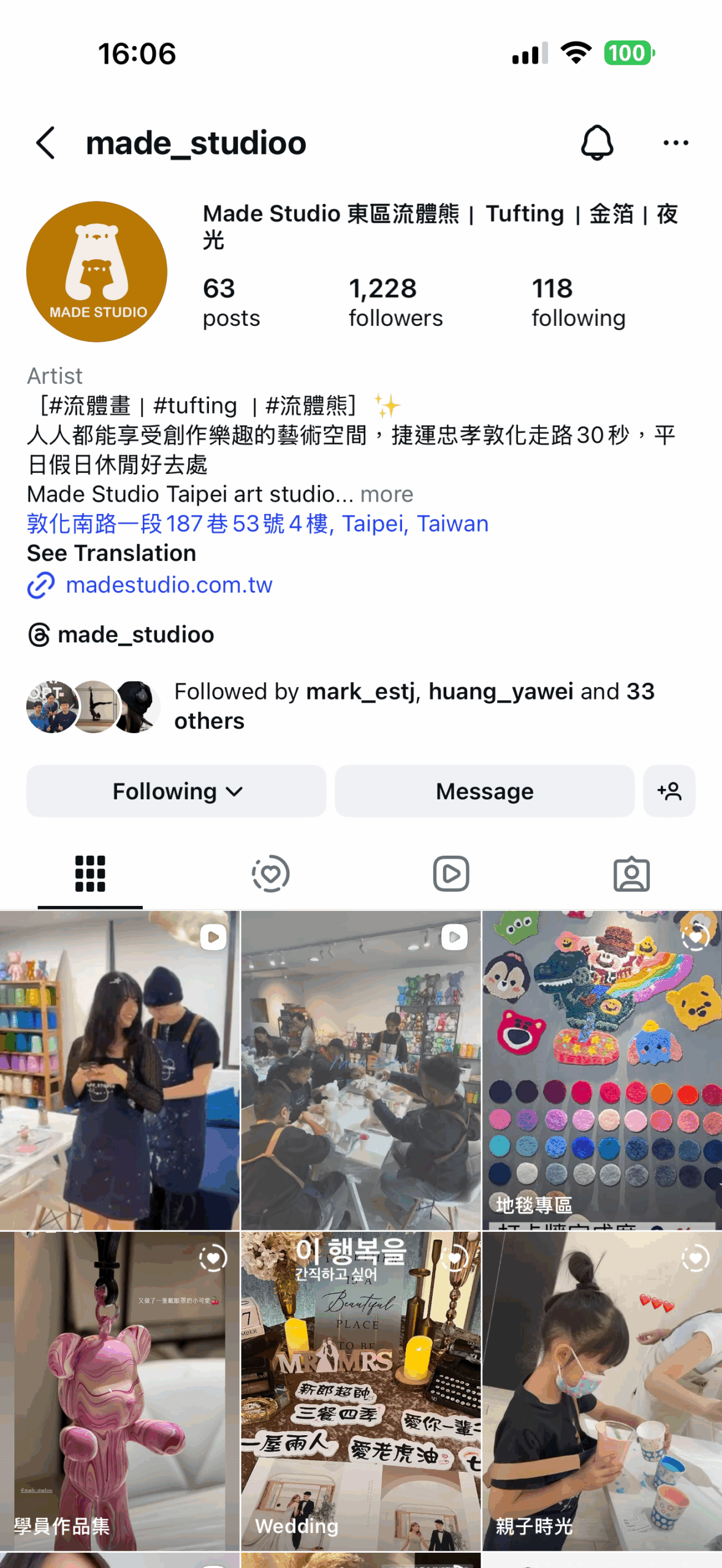The width and height of the screenshot is (722, 1568).
Task: Expand the bio with more
Action: 387,494
